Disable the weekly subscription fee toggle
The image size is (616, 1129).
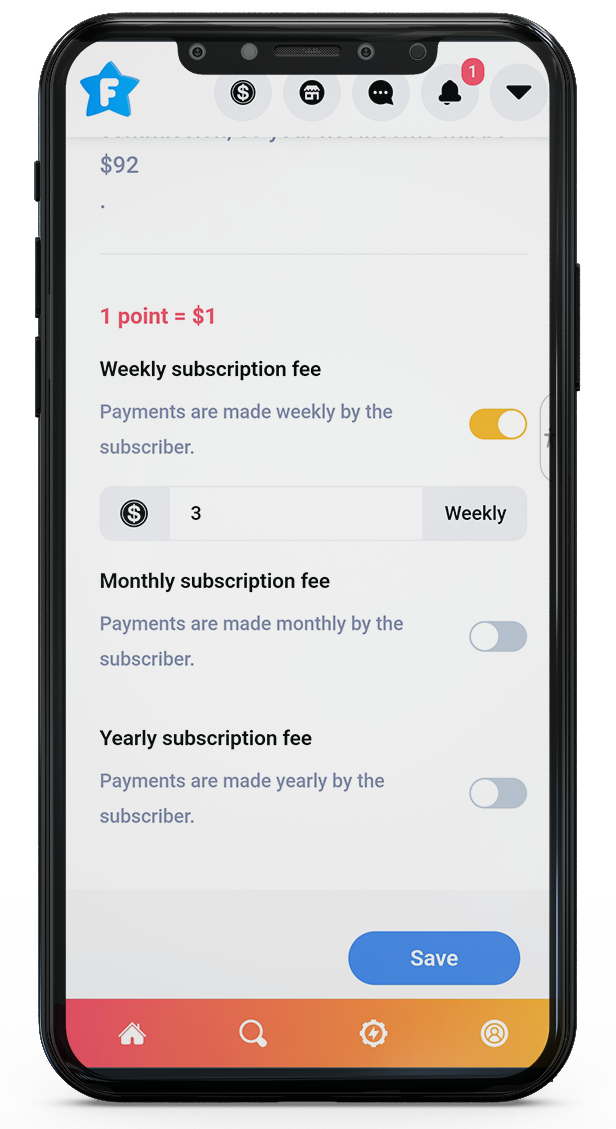point(497,424)
